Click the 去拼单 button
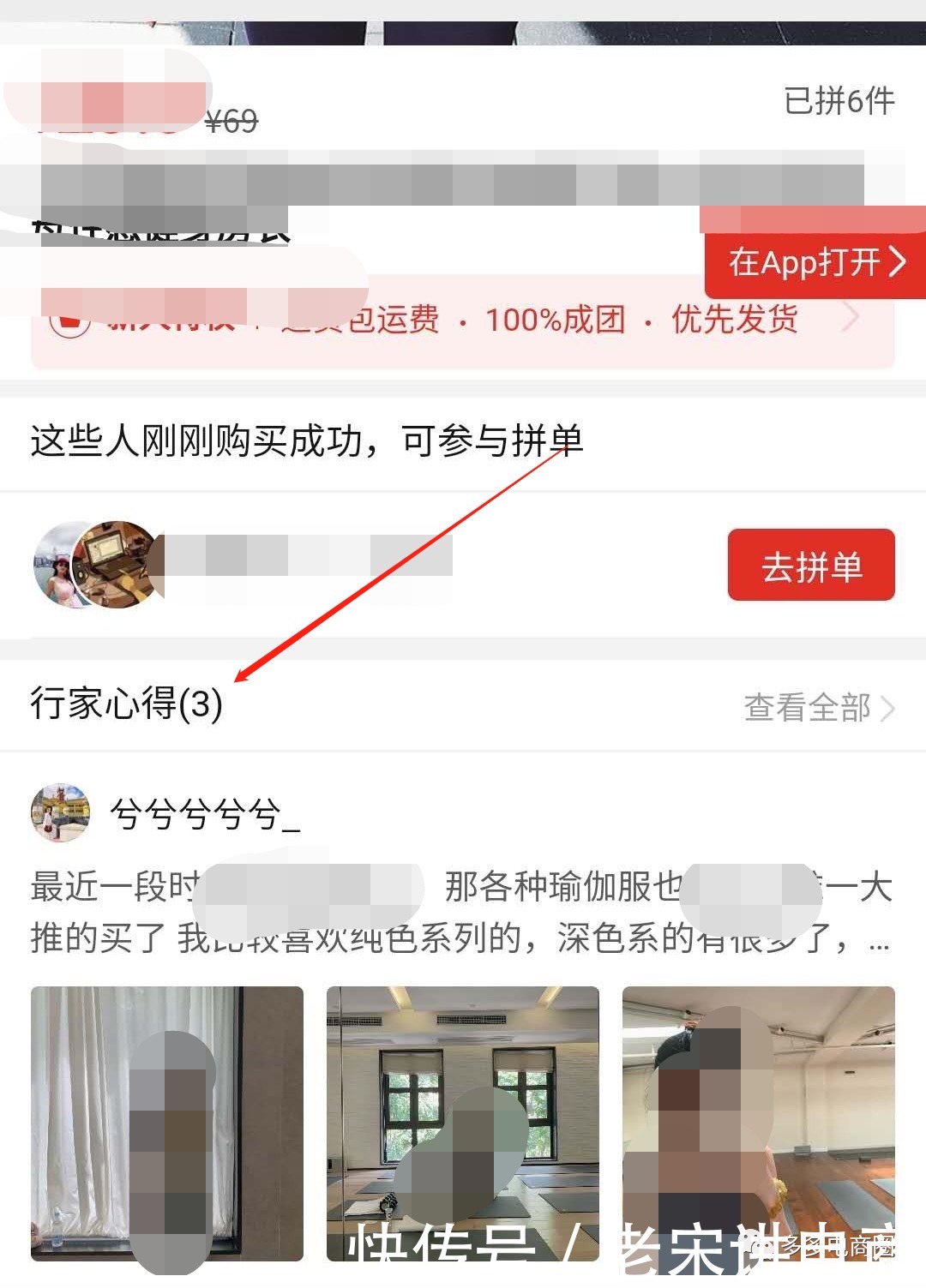The height and width of the screenshot is (1288, 926). (810, 566)
